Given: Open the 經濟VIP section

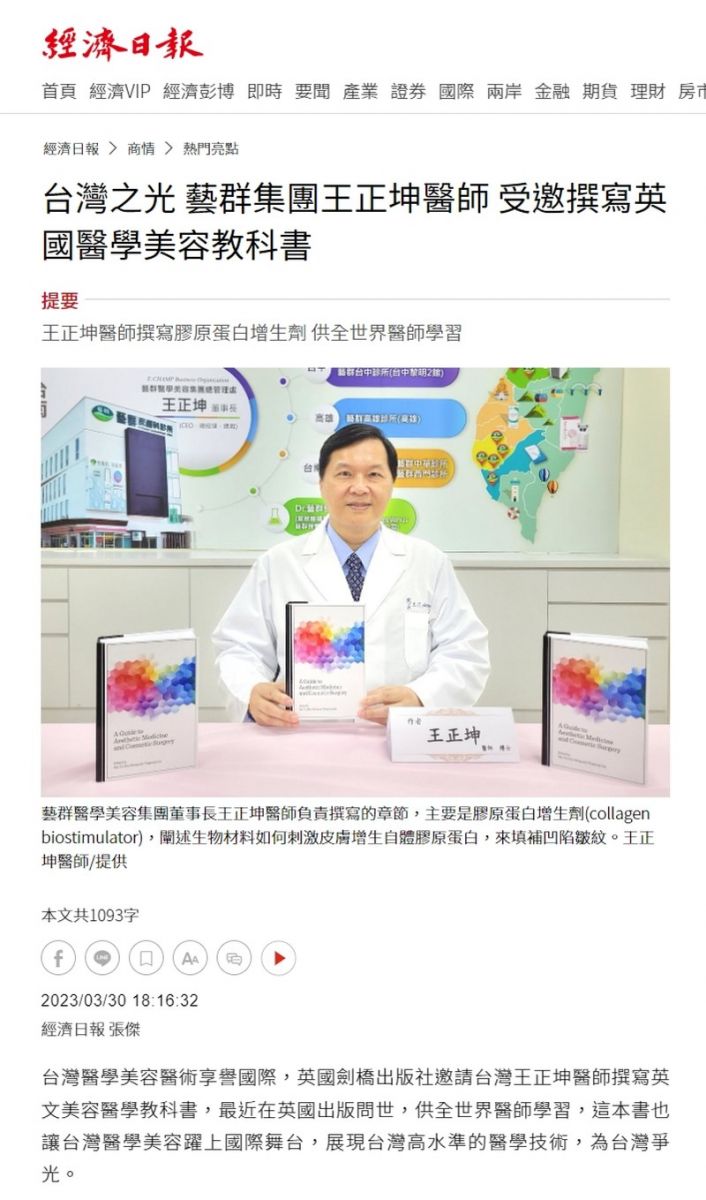Looking at the screenshot, I should 120,91.
